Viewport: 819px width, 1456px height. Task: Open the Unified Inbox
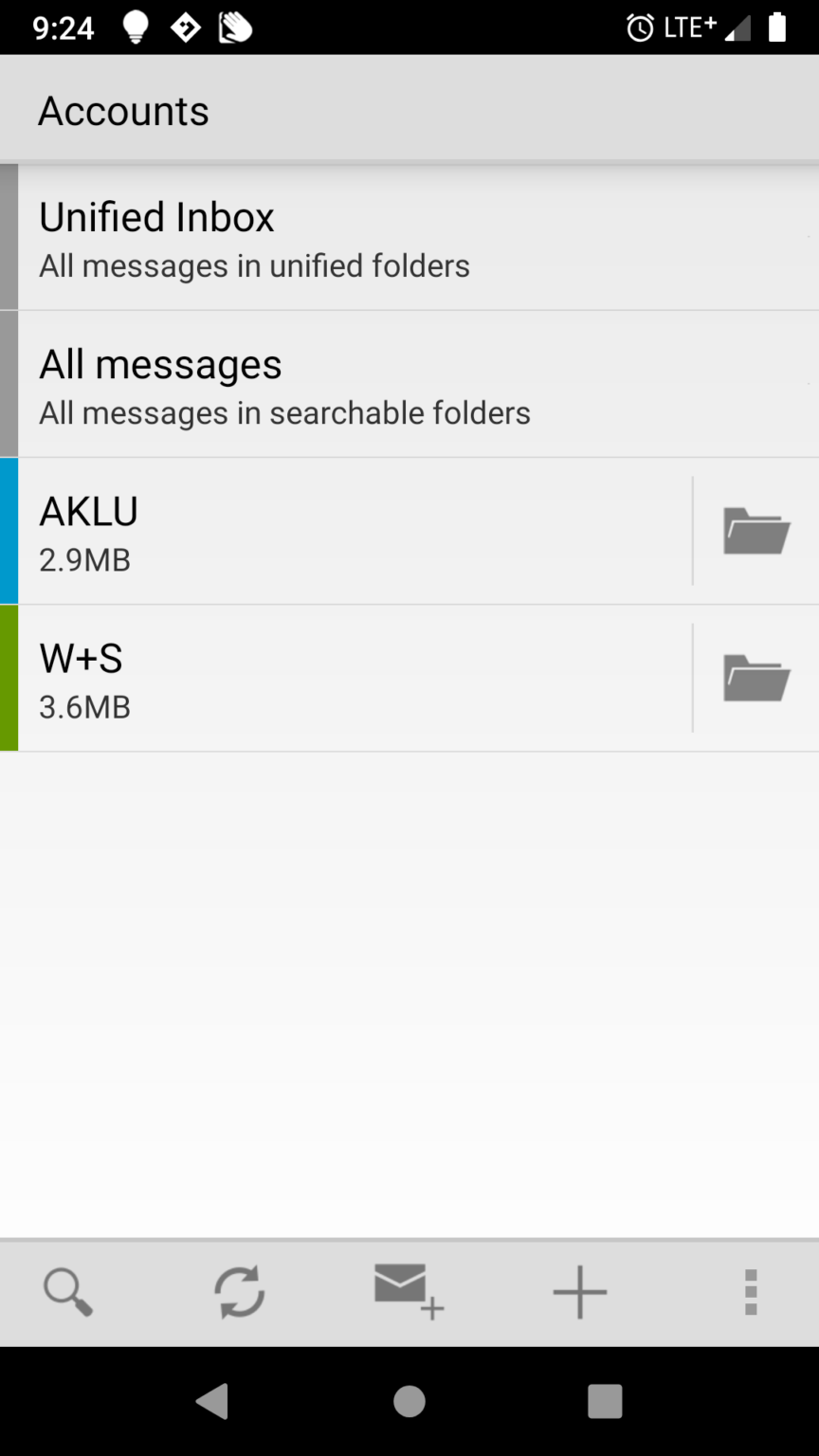coord(379,237)
